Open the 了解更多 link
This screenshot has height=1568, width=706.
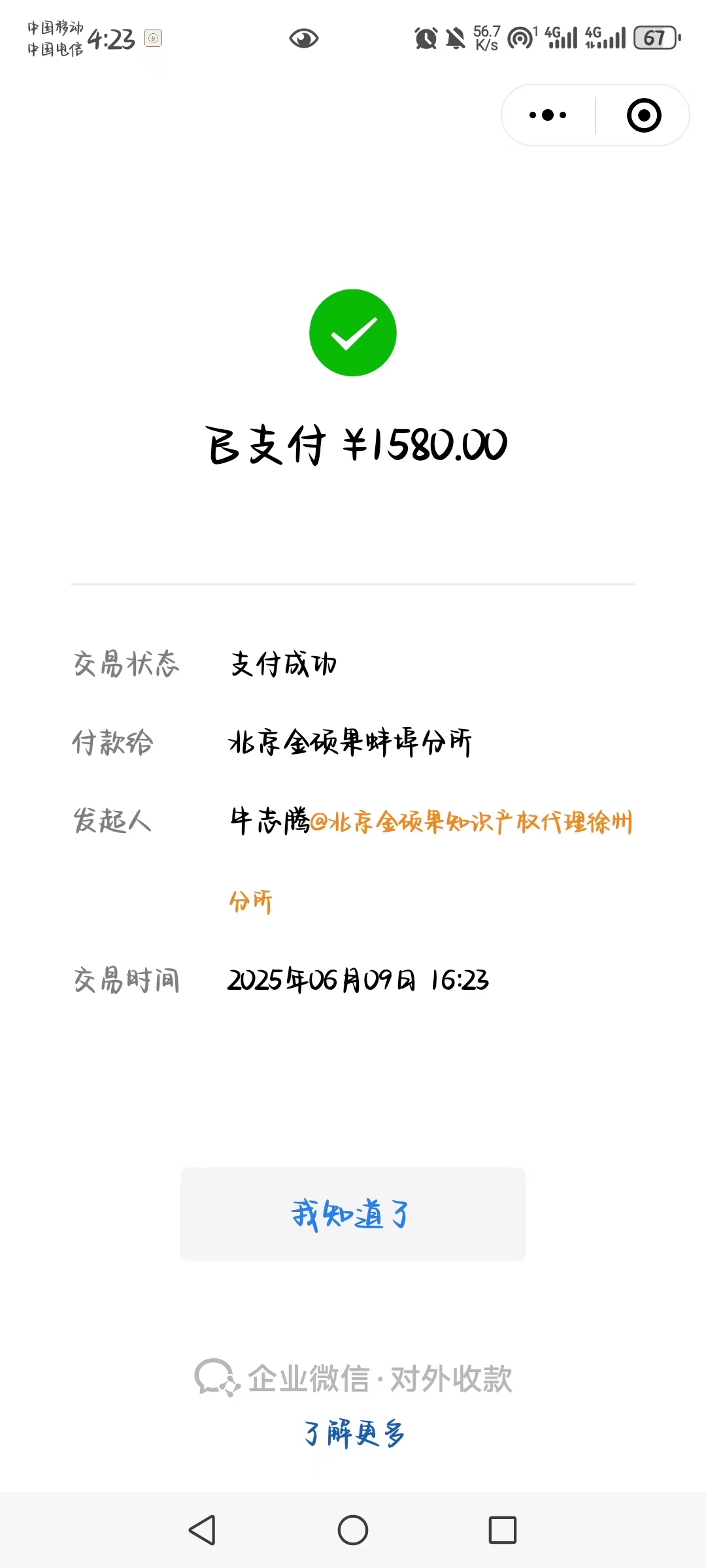[354, 1434]
